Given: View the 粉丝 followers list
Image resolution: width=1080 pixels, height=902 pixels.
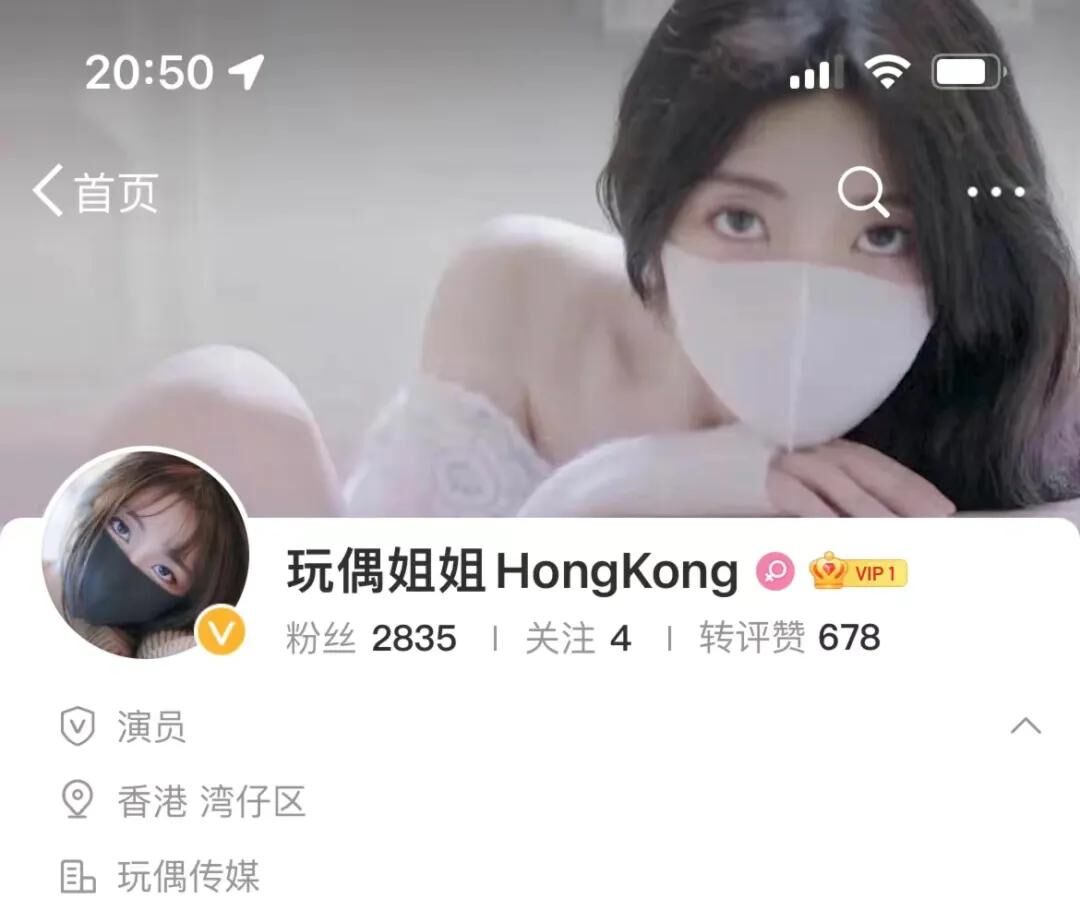Looking at the screenshot, I should 371,638.
